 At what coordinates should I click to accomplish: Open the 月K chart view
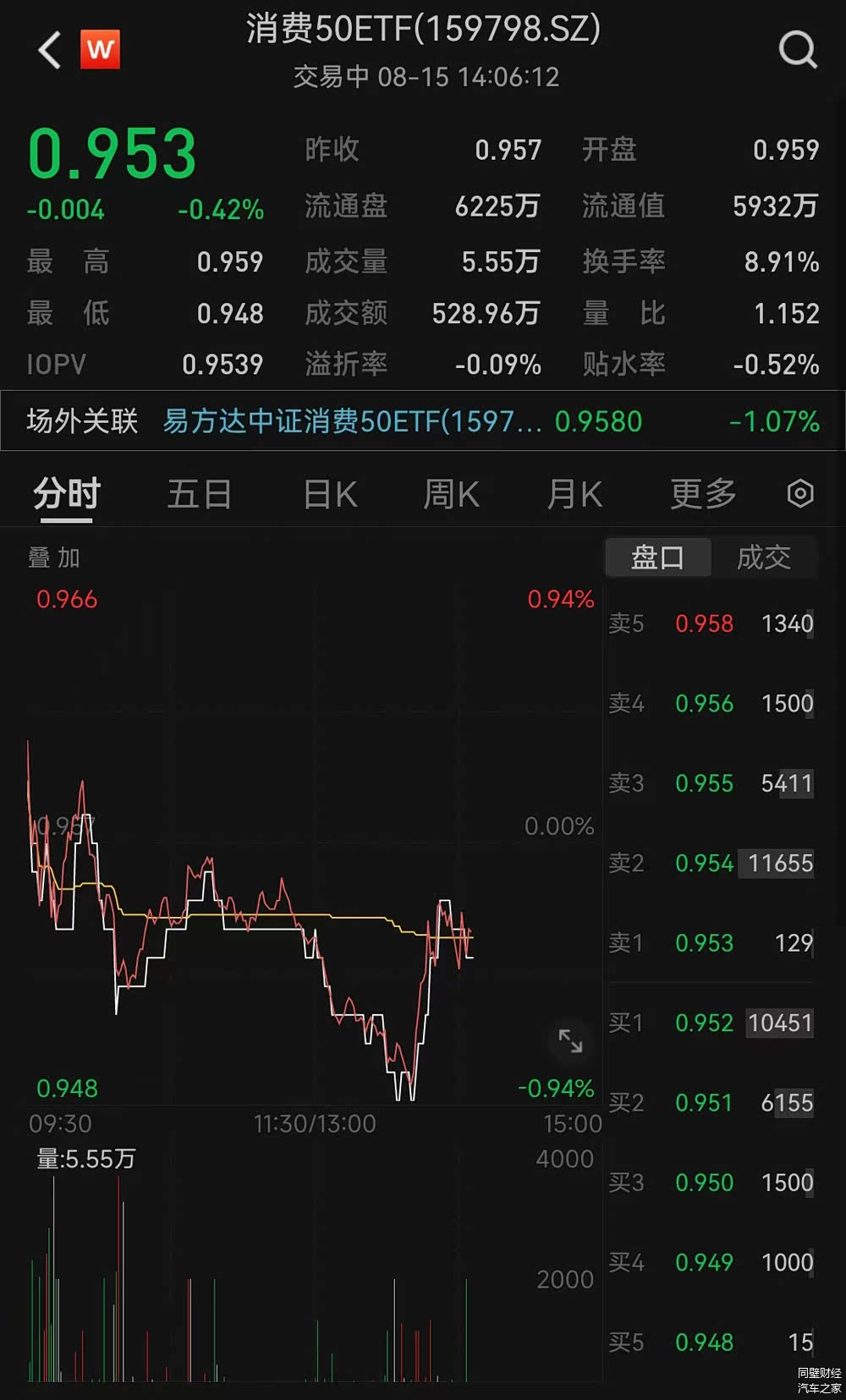coord(574,493)
